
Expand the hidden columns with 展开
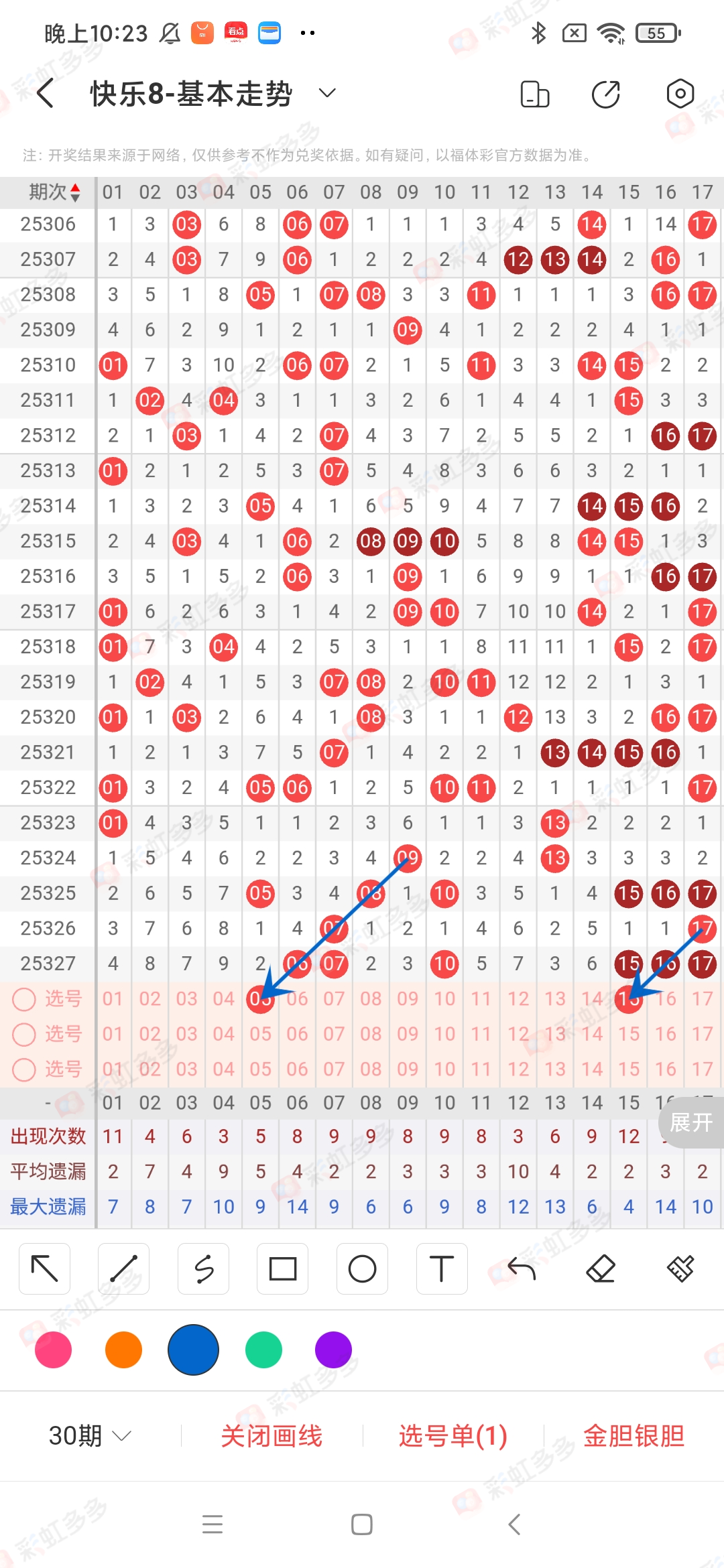[690, 1122]
